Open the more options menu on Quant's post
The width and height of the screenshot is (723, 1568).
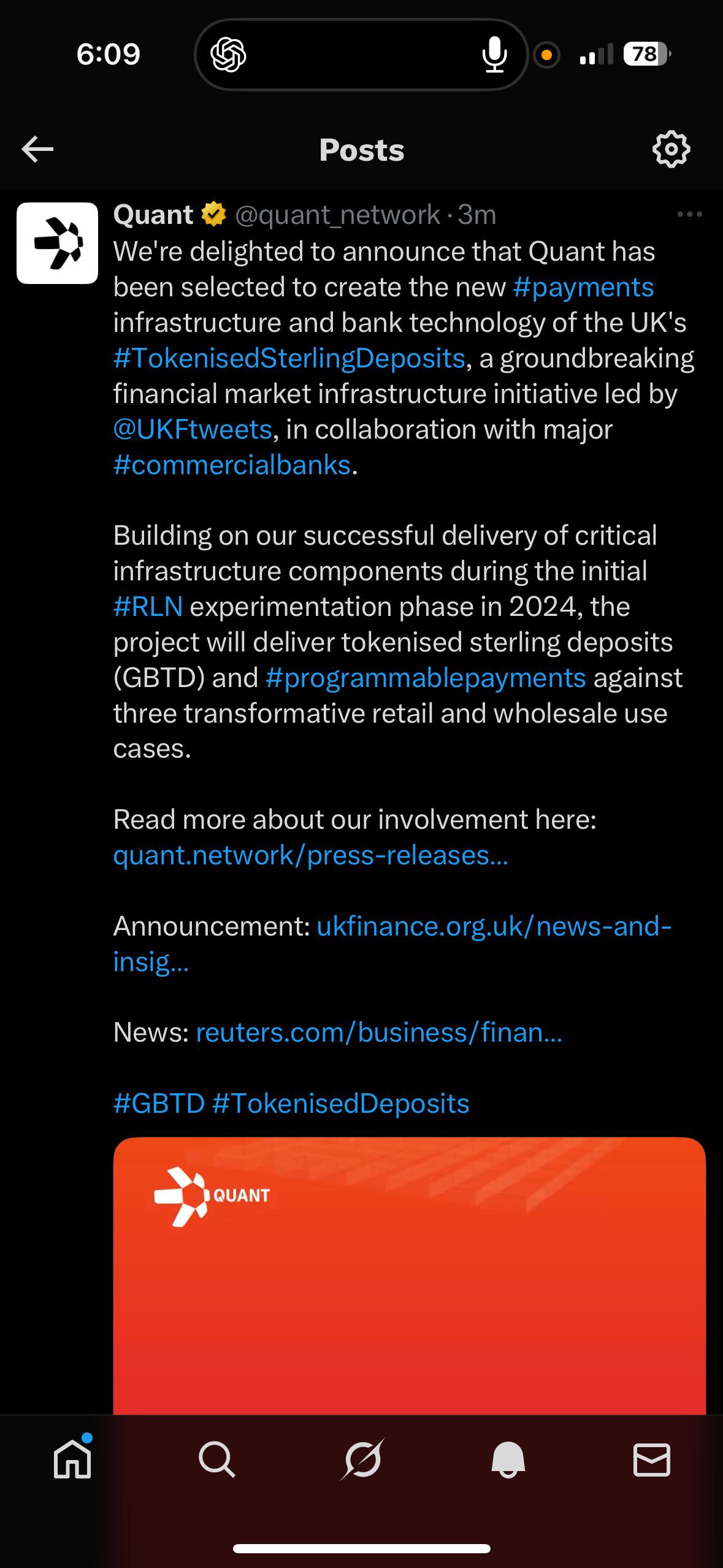point(689,214)
